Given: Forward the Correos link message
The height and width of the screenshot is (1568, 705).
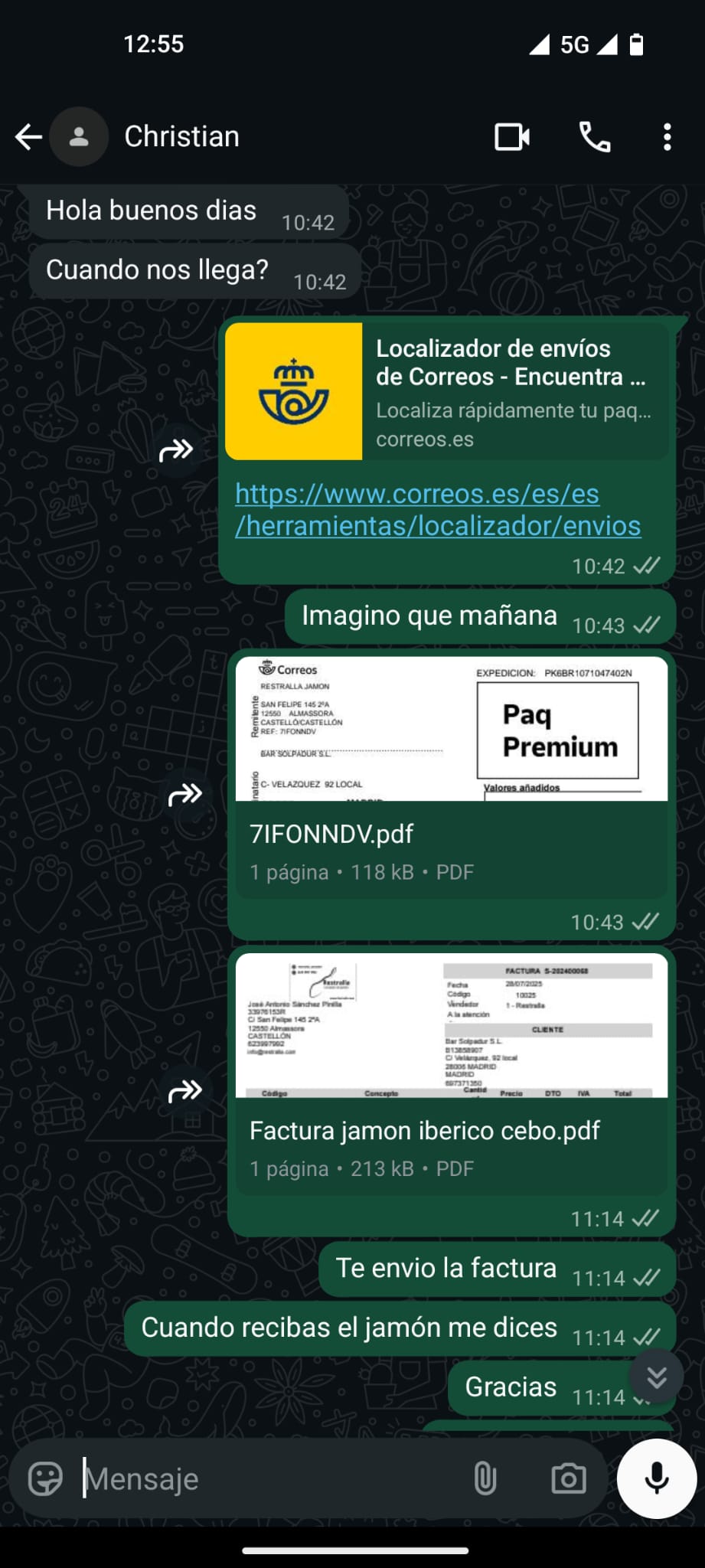Looking at the screenshot, I should coord(175,450).
